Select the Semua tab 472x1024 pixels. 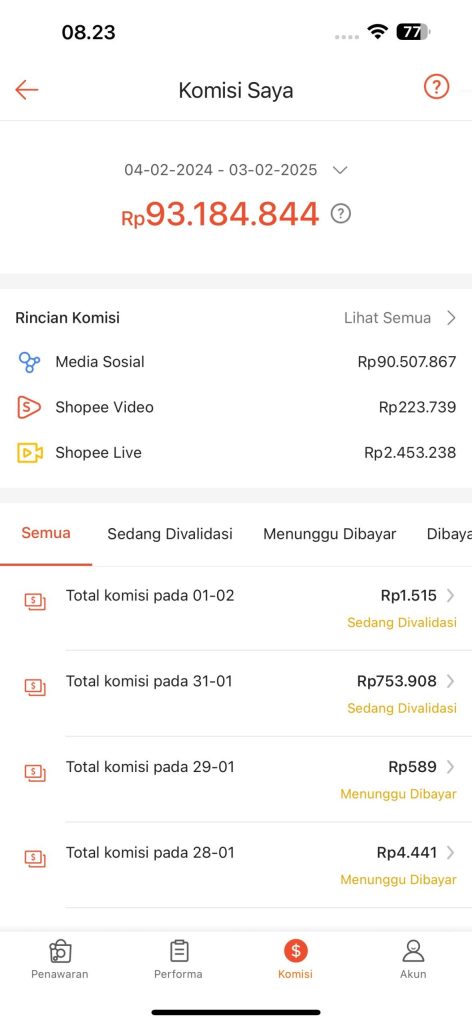coord(46,533)
